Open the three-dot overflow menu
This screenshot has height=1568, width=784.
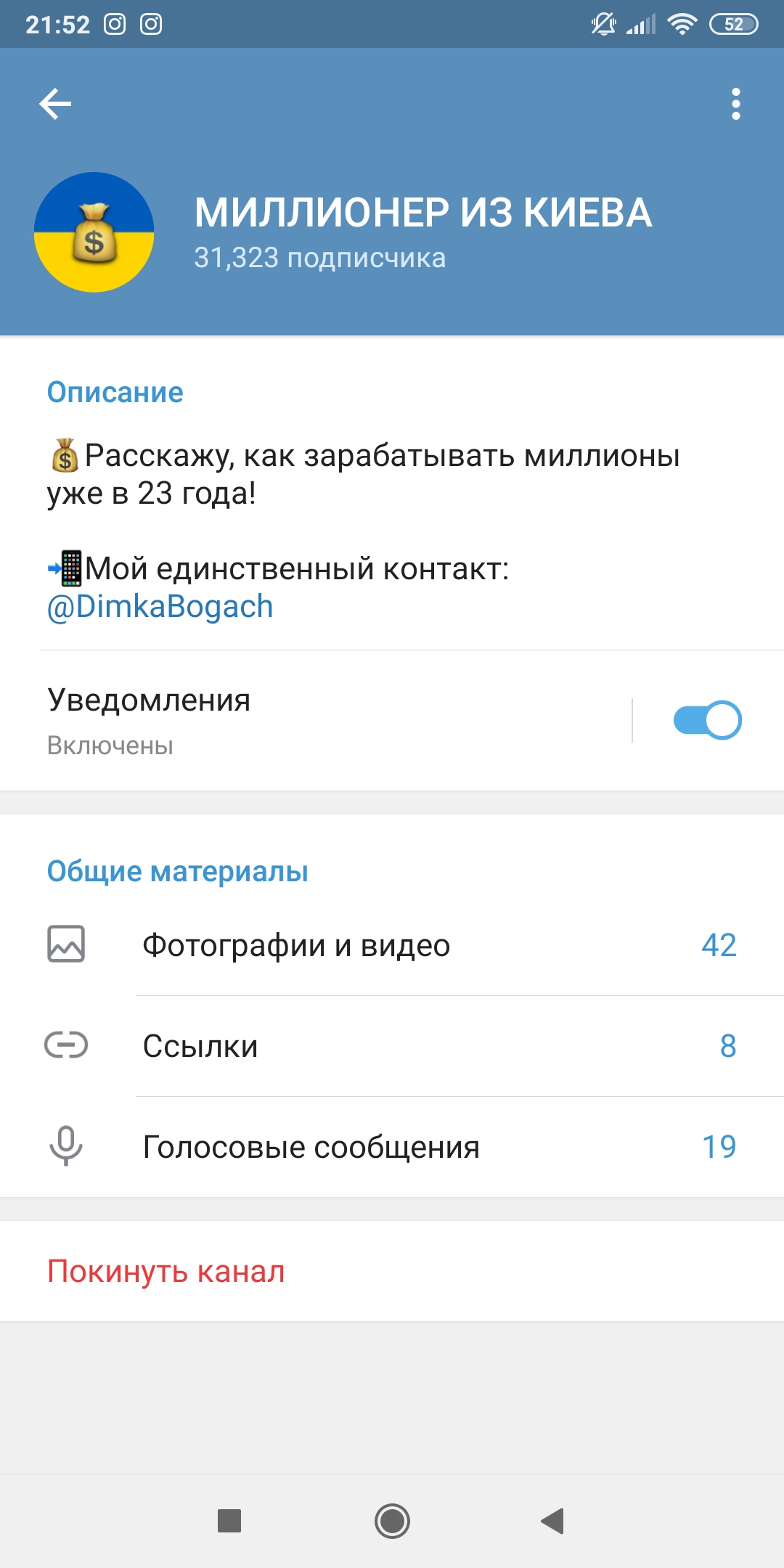pos(736,104)
